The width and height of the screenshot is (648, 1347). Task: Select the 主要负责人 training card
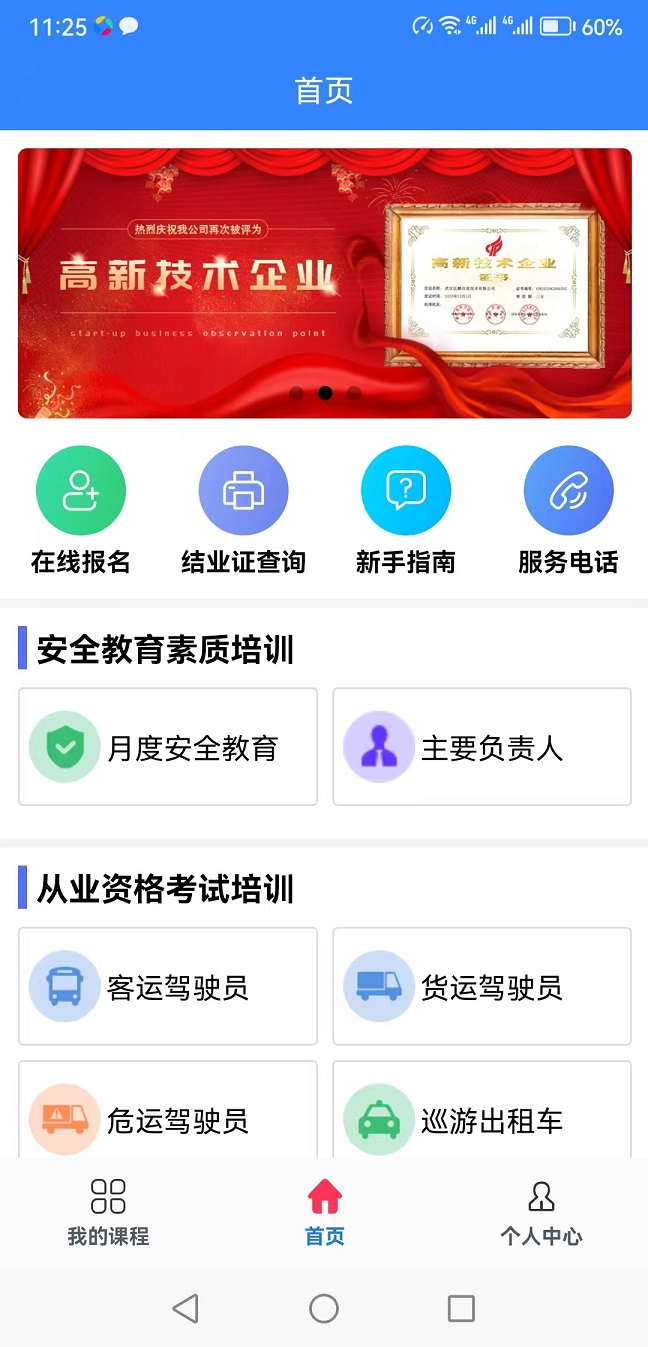(482, 747)
